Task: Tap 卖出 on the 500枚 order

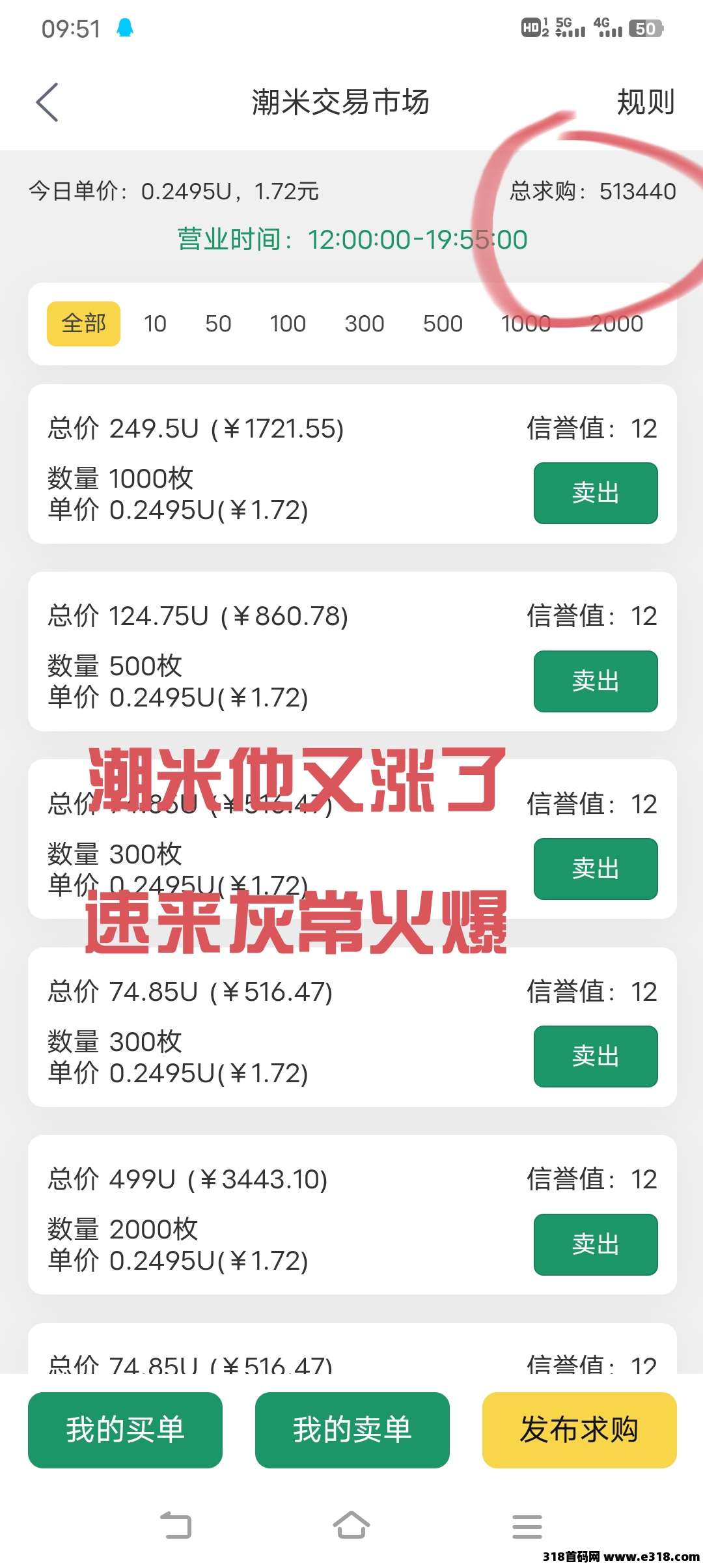Action: [x=596, y=681]
